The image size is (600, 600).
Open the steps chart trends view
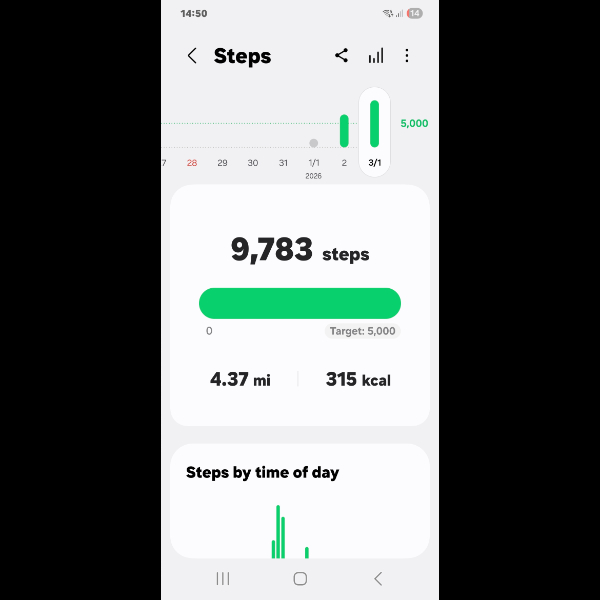(x=375, y=56)
